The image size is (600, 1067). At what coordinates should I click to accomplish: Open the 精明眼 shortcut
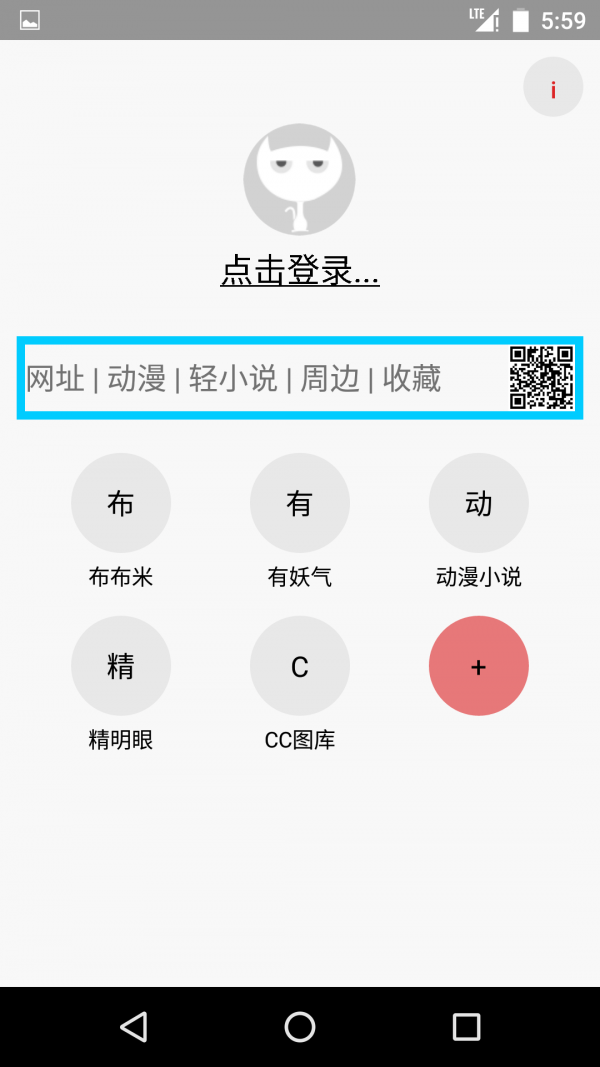(x=121, y=666)
